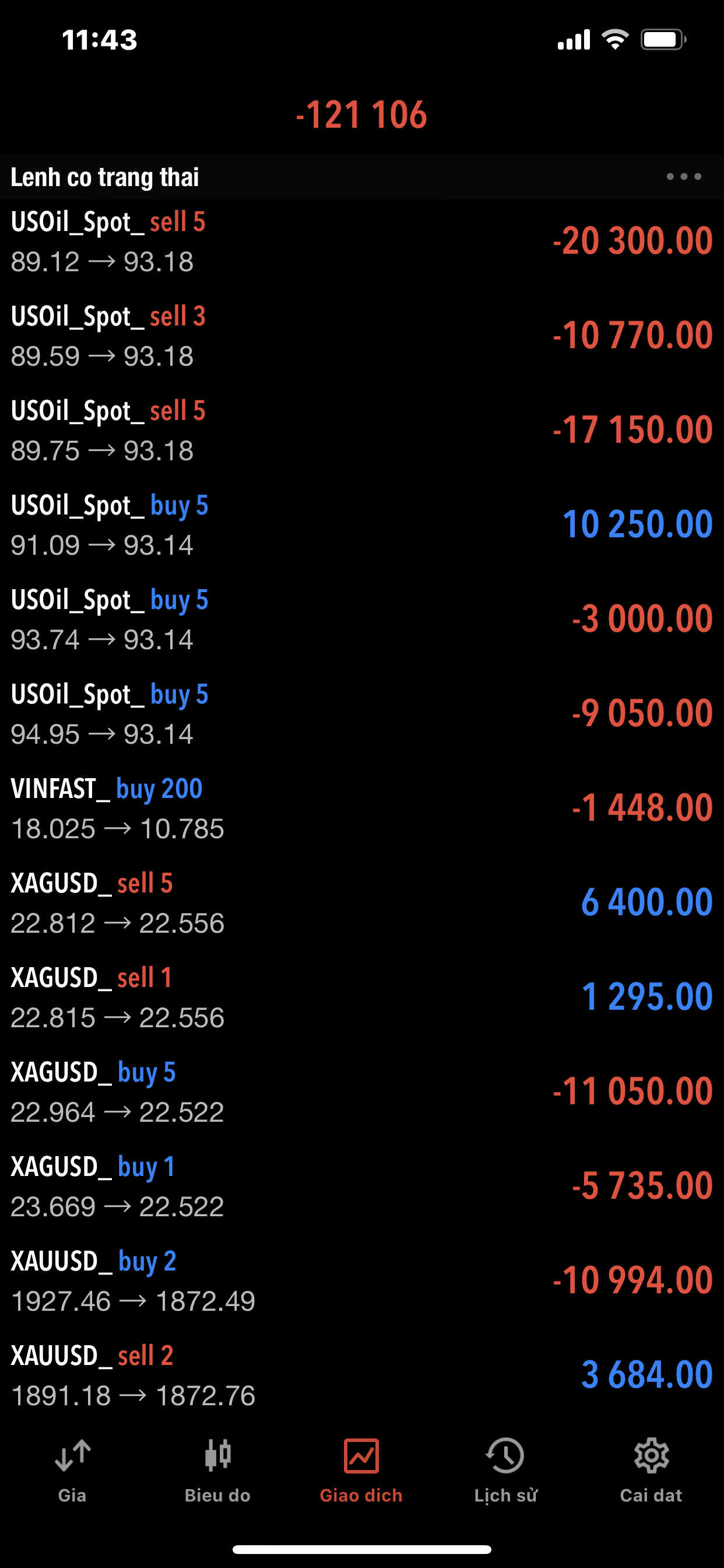This screenshot has height=1568, width=724.
Task: Tap USOil_Spot sell 5 position at 89.75
Action: coord(361,430)
